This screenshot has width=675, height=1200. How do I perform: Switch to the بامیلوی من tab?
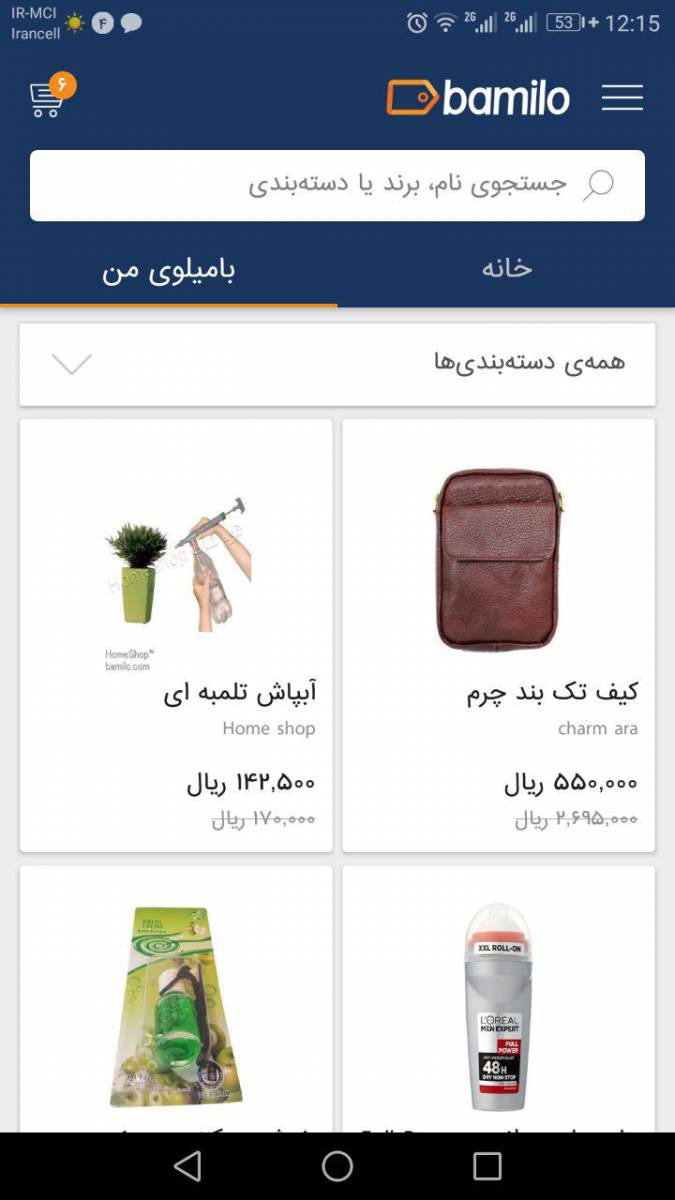pos(169,271)
